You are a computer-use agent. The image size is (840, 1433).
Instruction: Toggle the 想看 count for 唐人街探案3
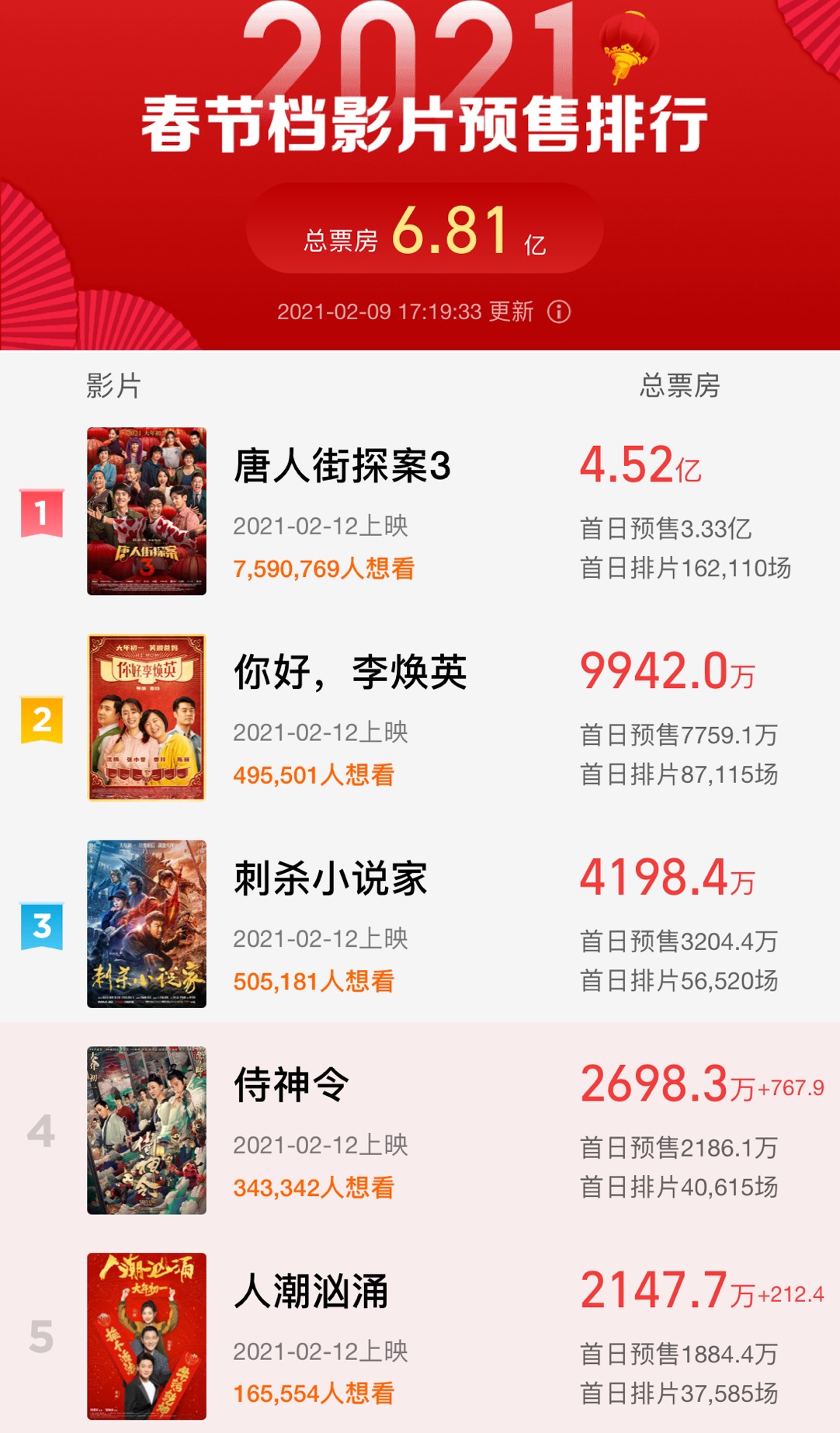point(325,569)
